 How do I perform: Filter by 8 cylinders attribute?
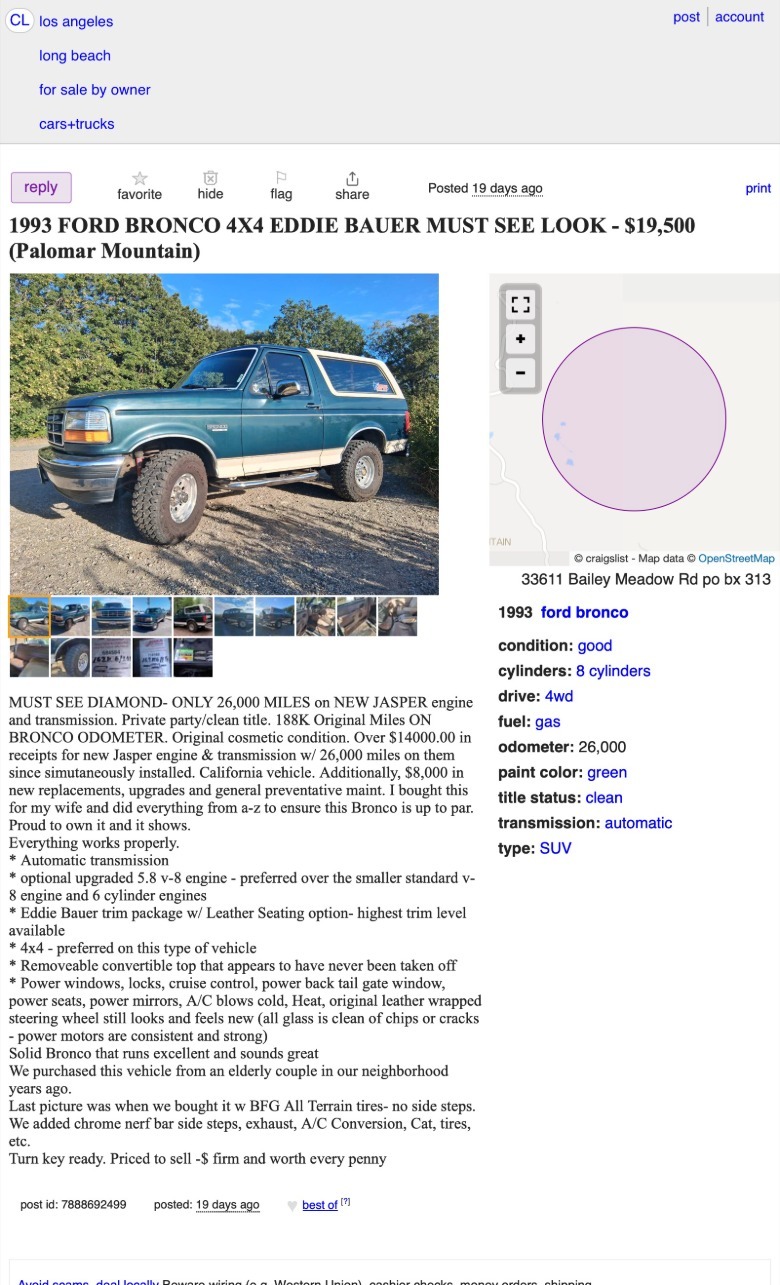click(x=613, y=671)
